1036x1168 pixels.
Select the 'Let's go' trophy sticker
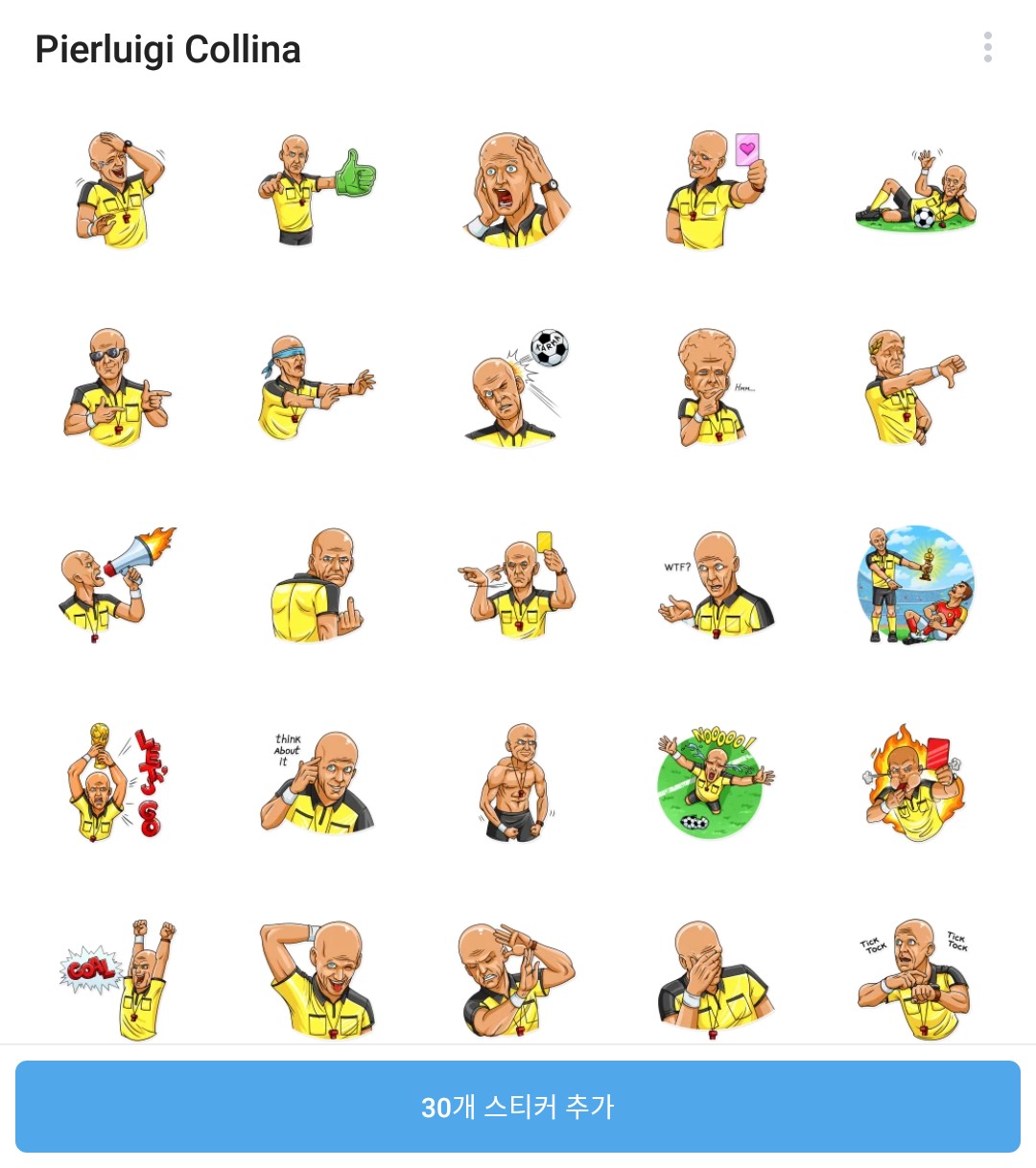click(117, 783)
